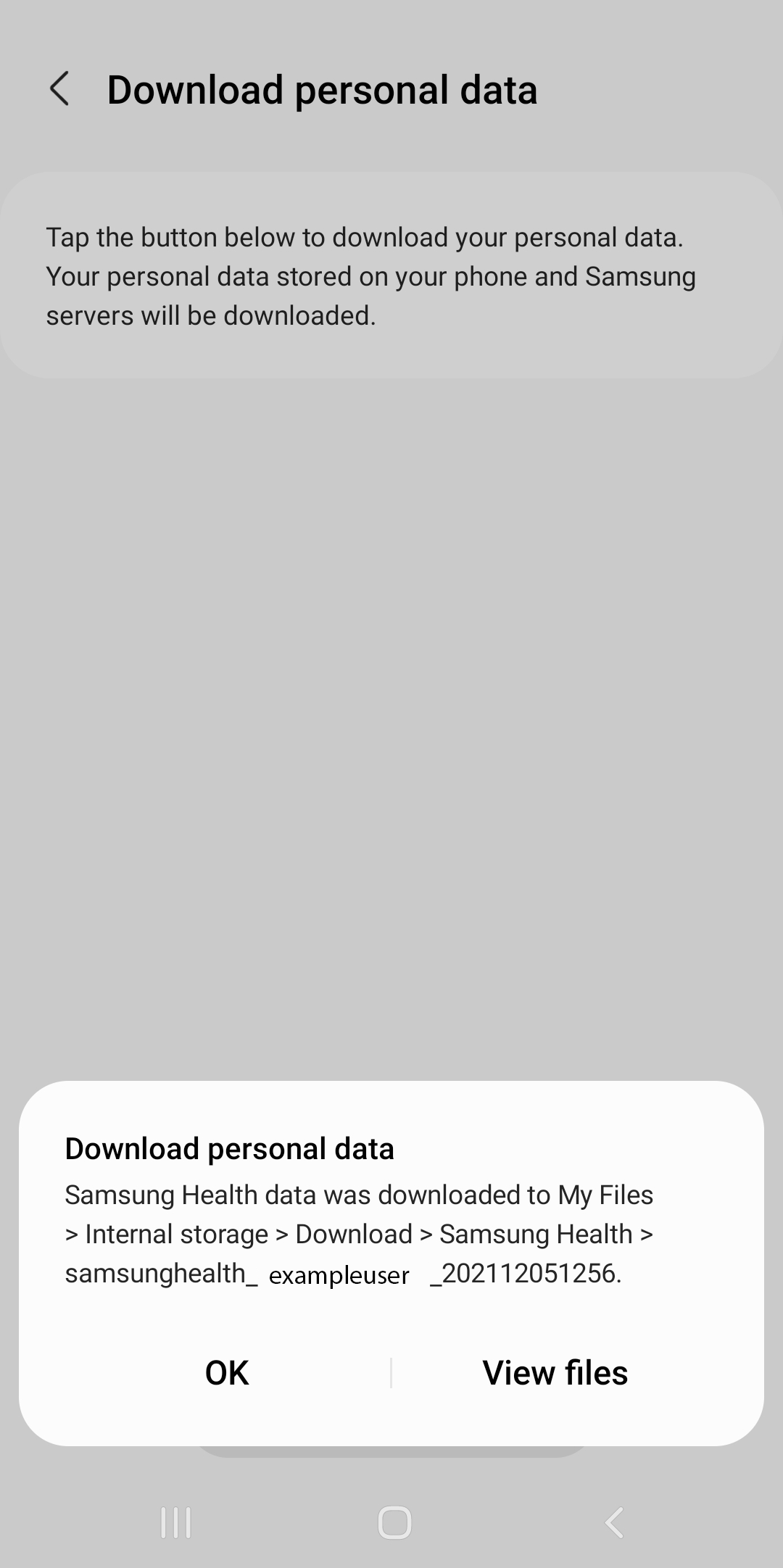783x1568 pixels.
Task: Go back from Download personal data
Action: tap(59, 89)
